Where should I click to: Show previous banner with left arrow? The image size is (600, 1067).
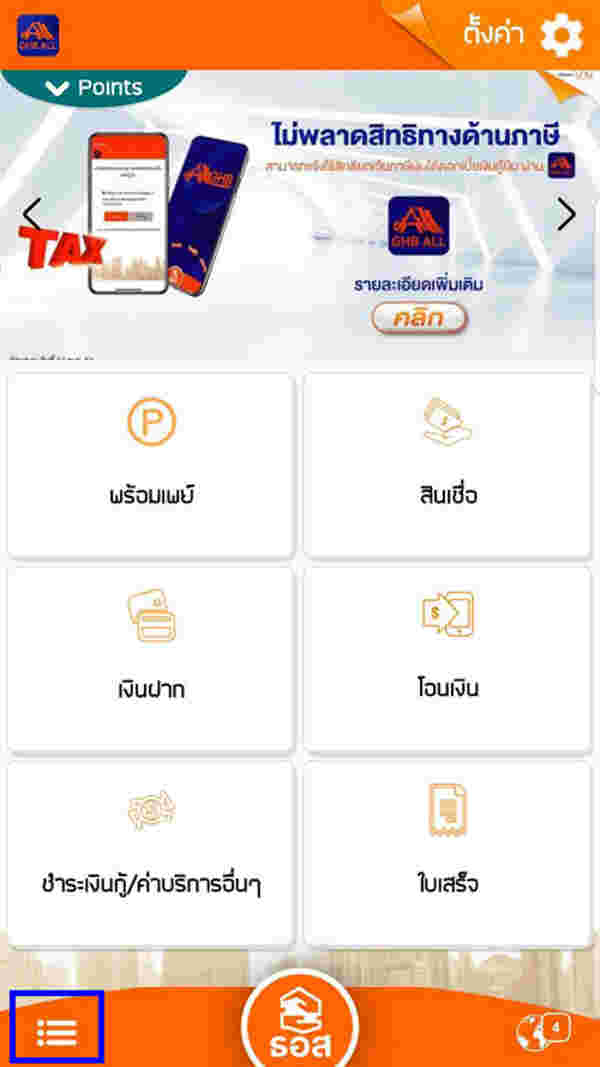(x=32, y=214)
